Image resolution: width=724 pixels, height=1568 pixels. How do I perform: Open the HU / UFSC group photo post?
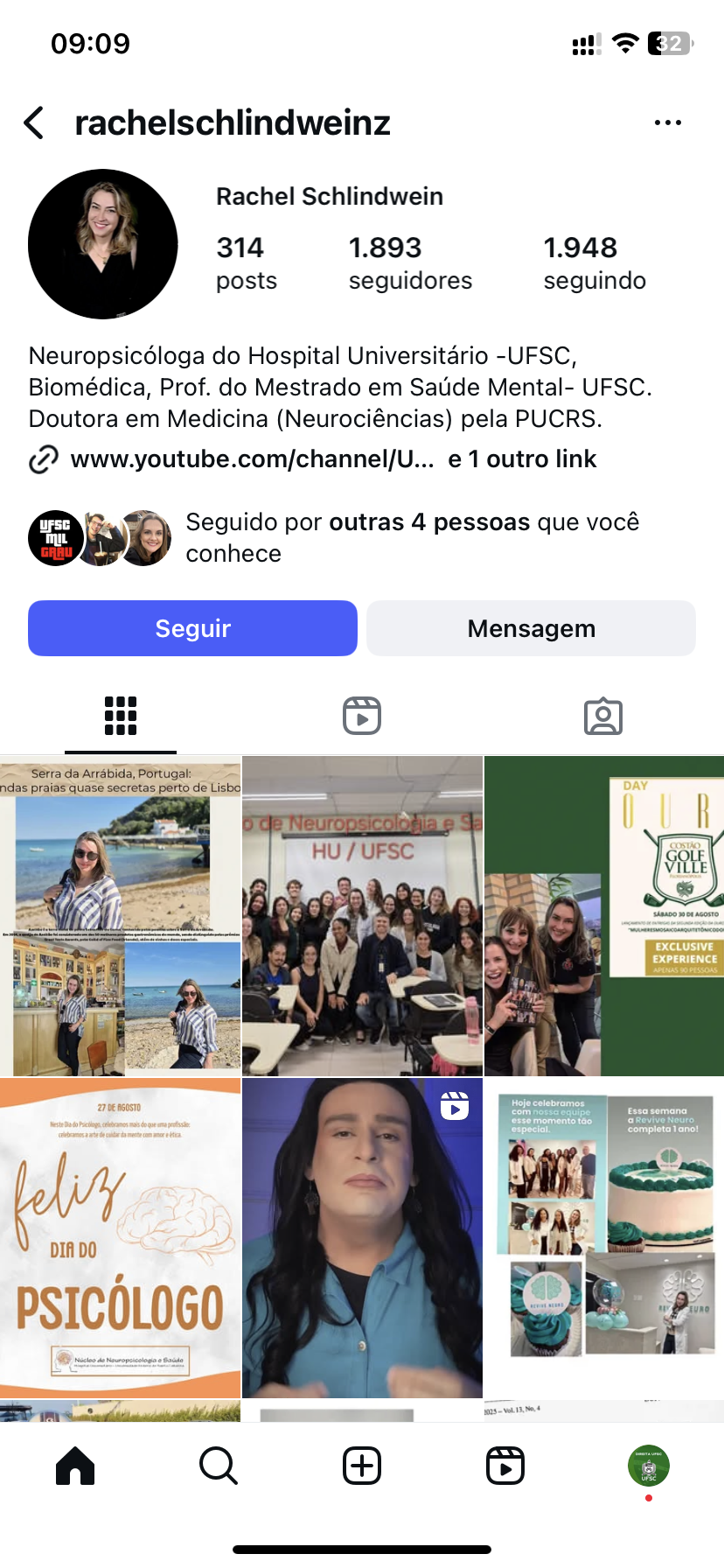click(x=362, y=916)
